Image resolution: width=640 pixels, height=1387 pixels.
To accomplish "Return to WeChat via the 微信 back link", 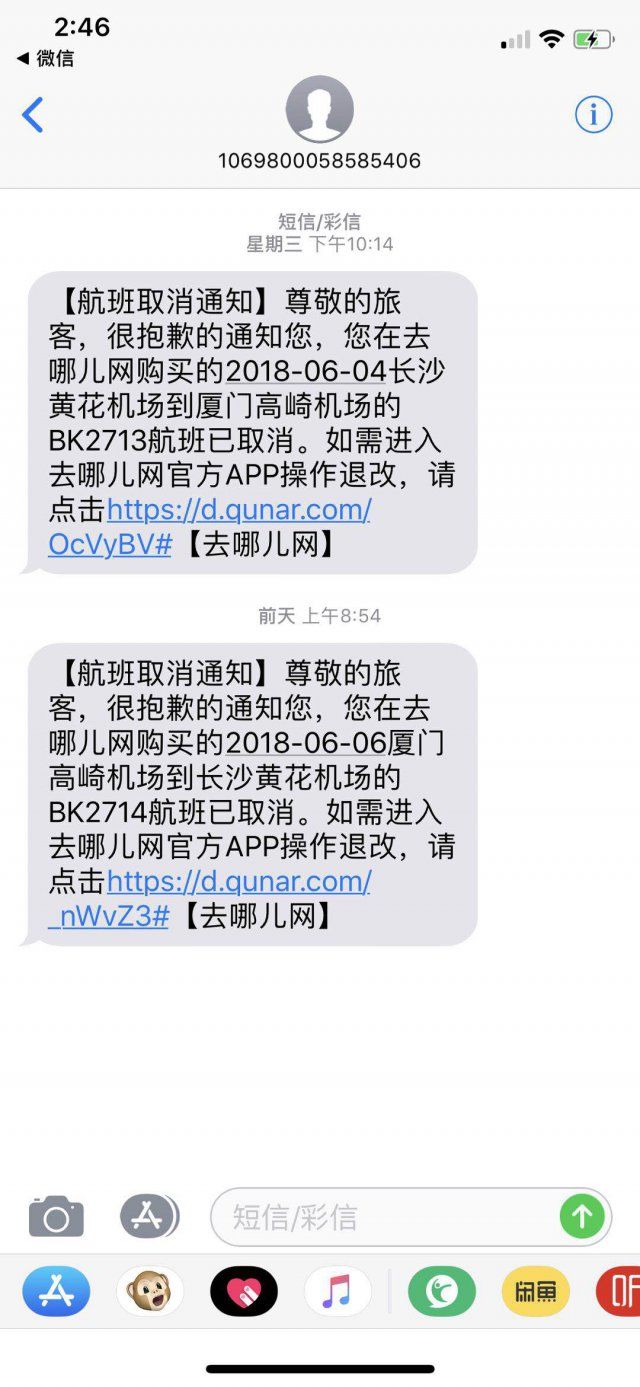I will (45, 58).
